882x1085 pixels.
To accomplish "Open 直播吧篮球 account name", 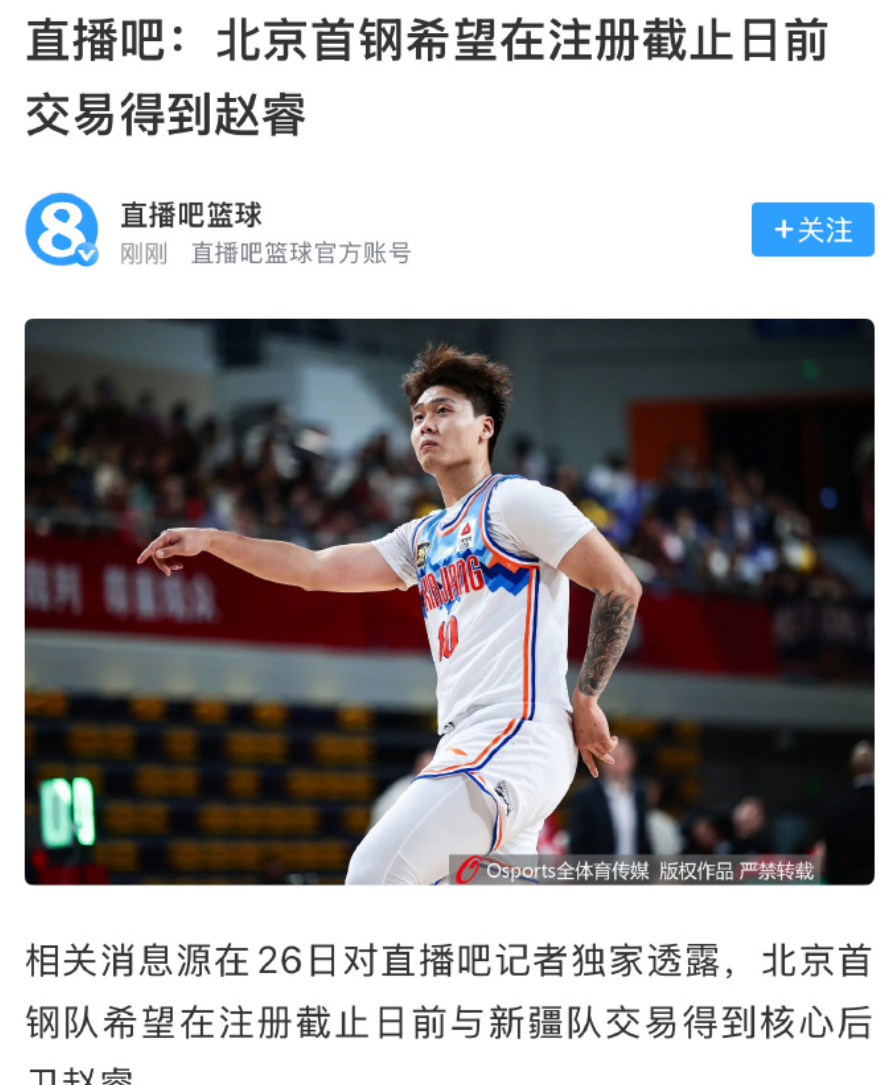I will [191, 214].
